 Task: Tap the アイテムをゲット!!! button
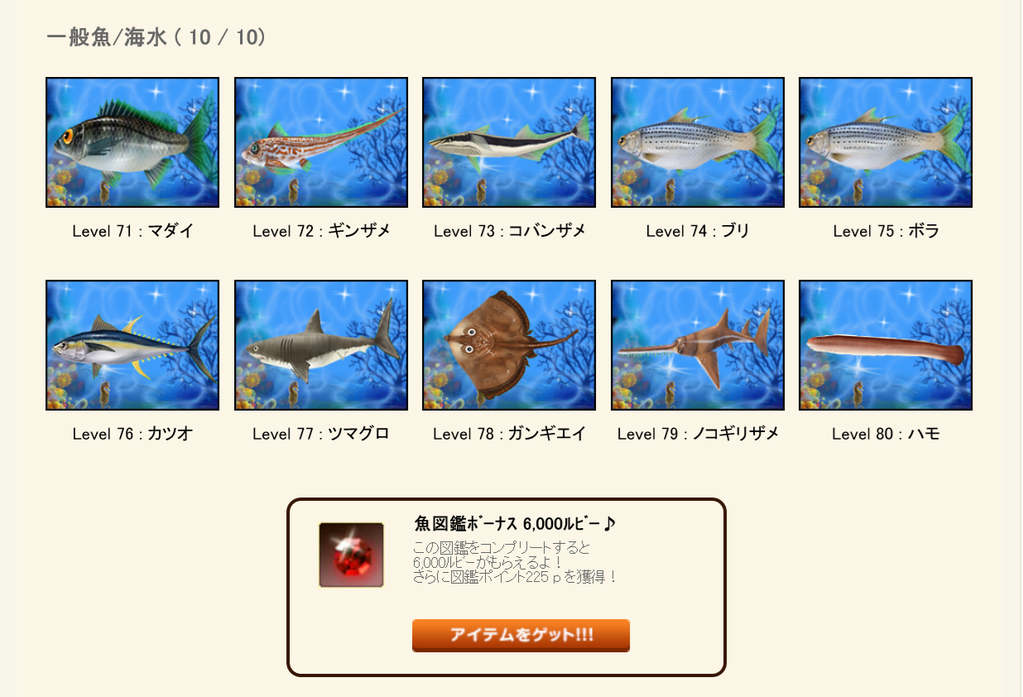coord(520,635)
